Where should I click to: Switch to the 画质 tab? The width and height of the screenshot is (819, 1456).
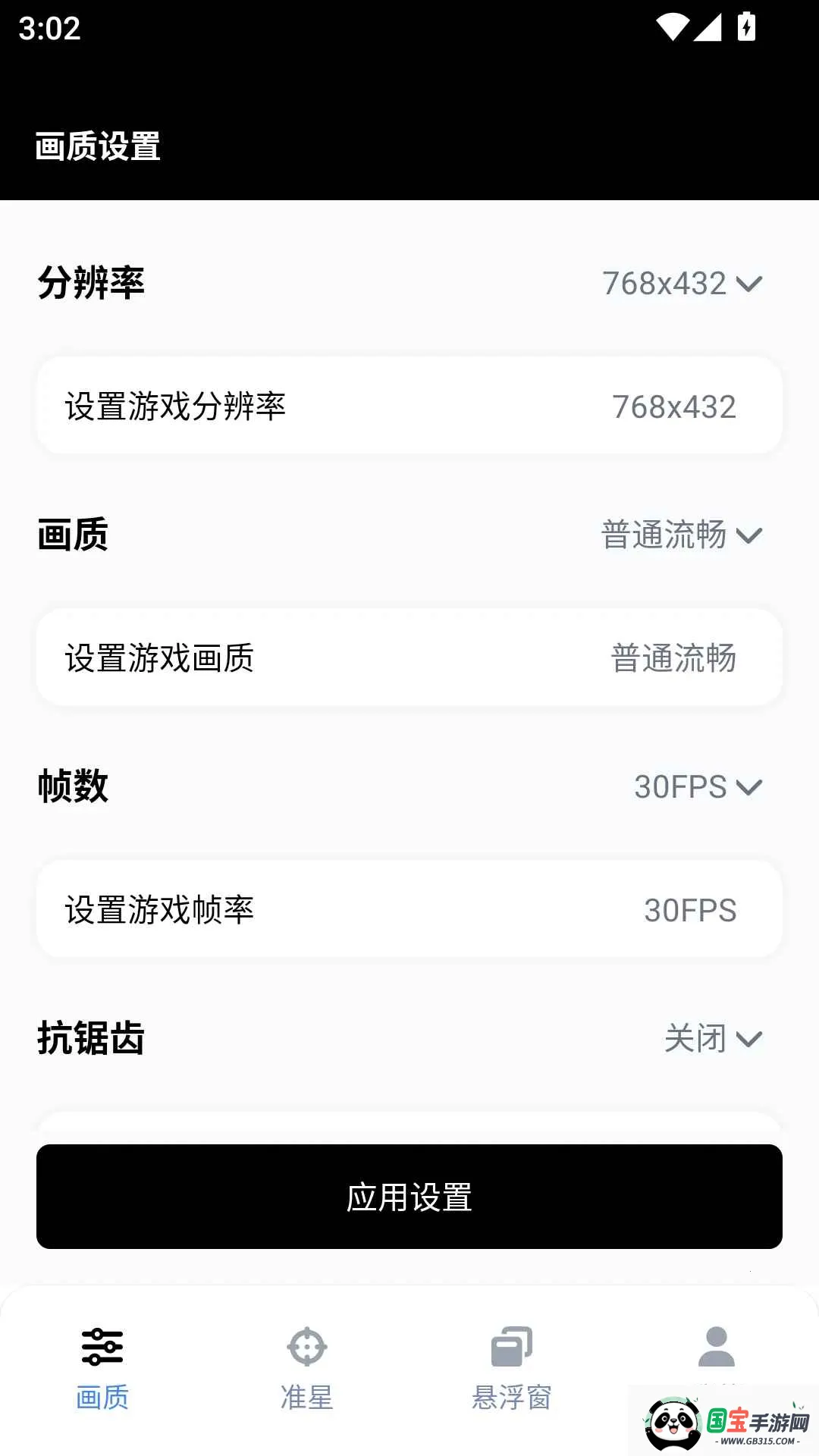[x=102, y=1398]
